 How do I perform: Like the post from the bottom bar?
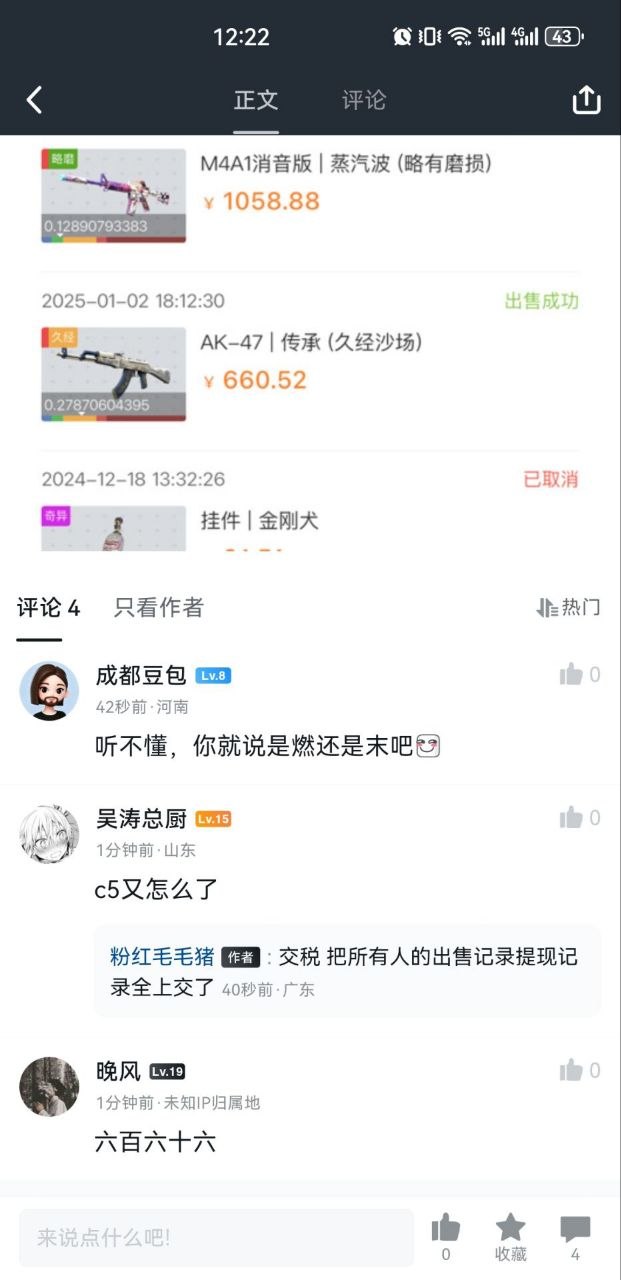pos(446,1238)
